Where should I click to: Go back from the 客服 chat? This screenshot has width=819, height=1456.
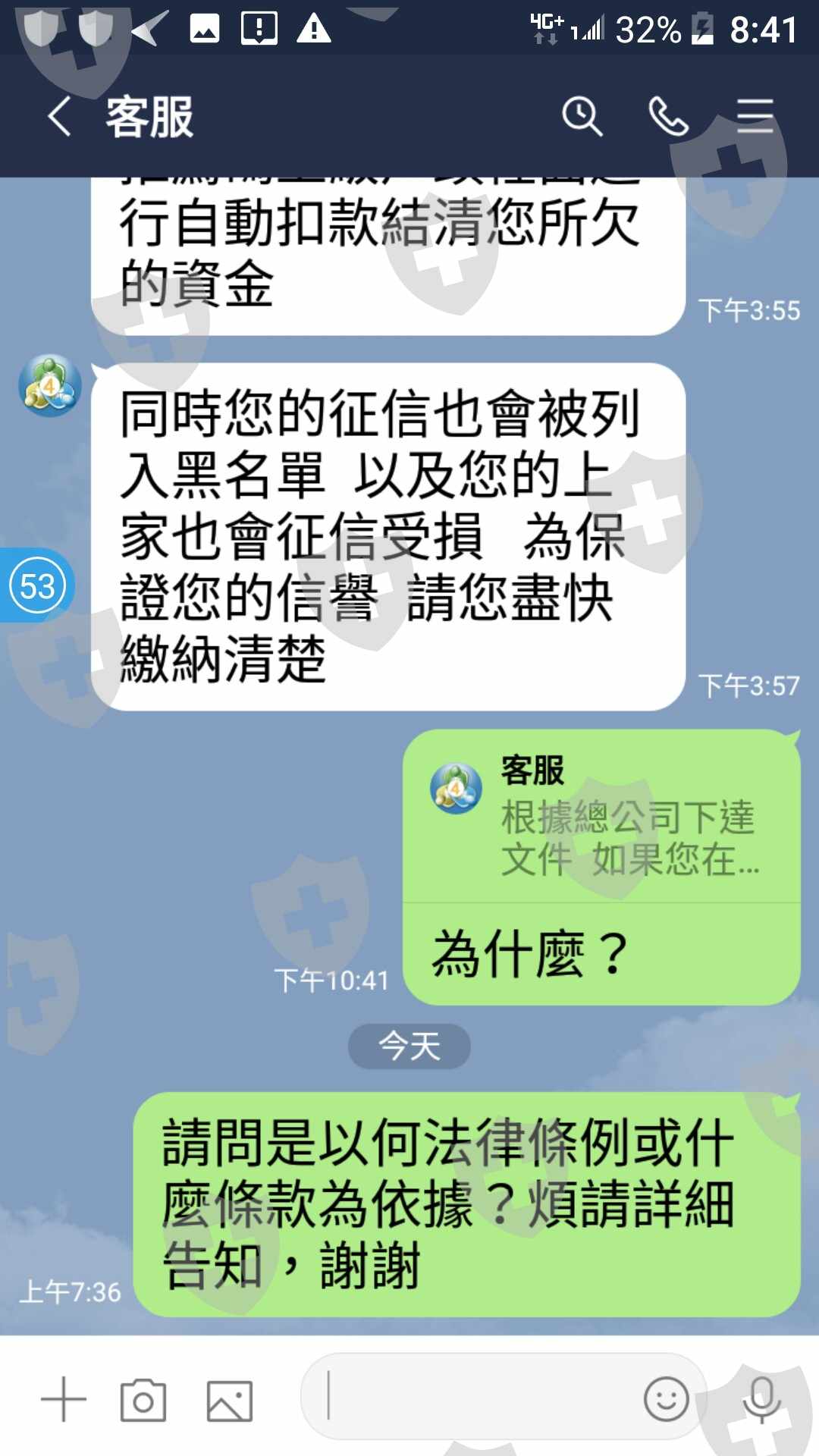pos(59,117)
